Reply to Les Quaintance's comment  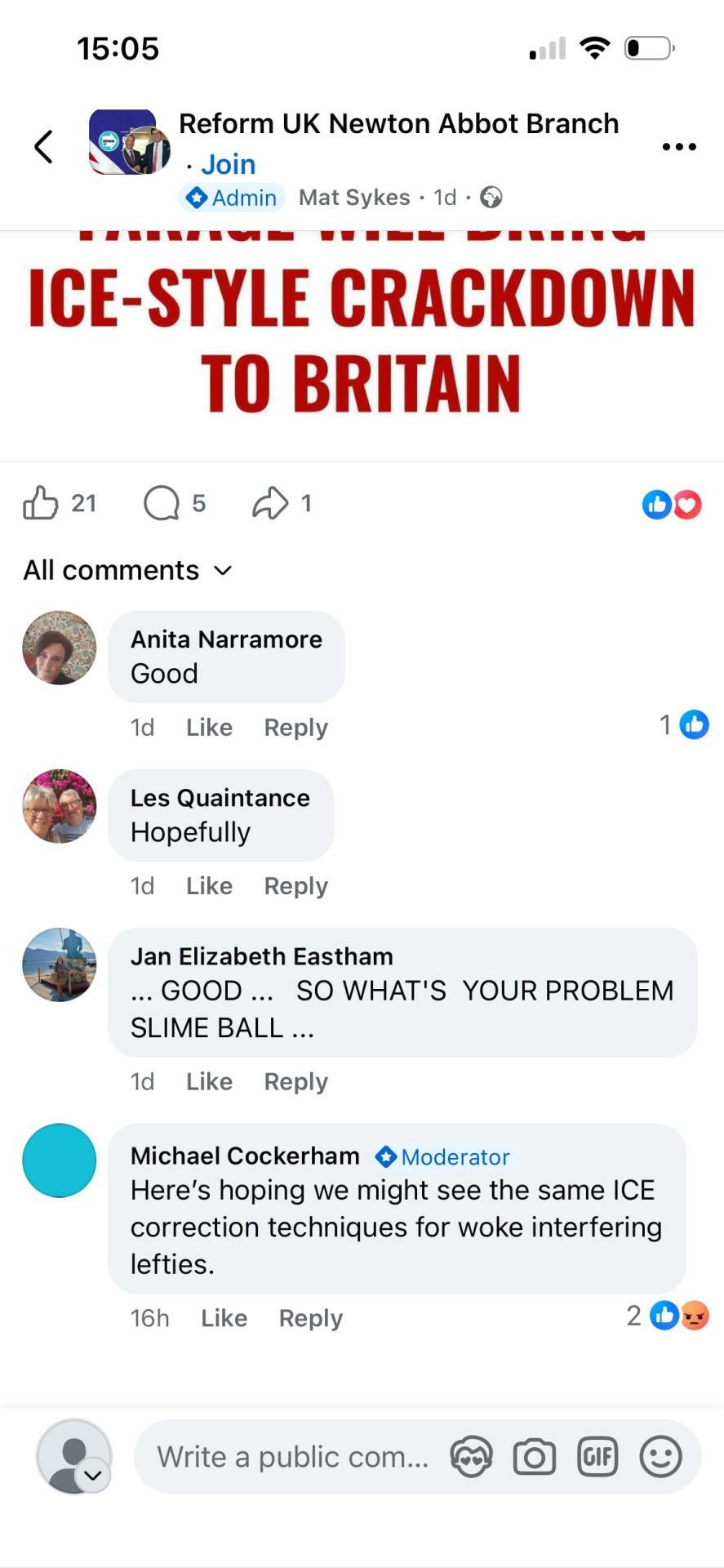click(295, 885)
